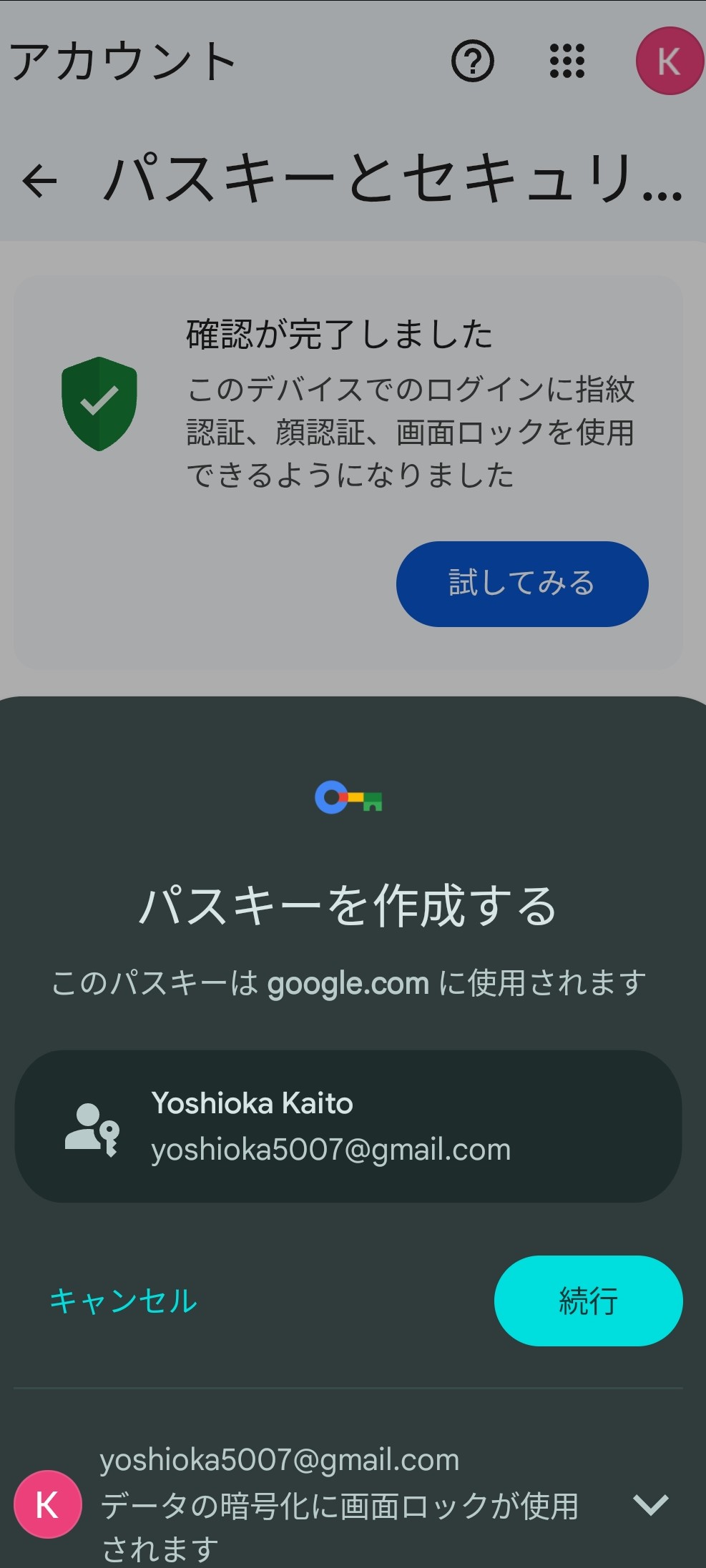Screen dimensions: 706x1568
Task: Go back from the passkey and security page
Action: [x=40, y=180]
